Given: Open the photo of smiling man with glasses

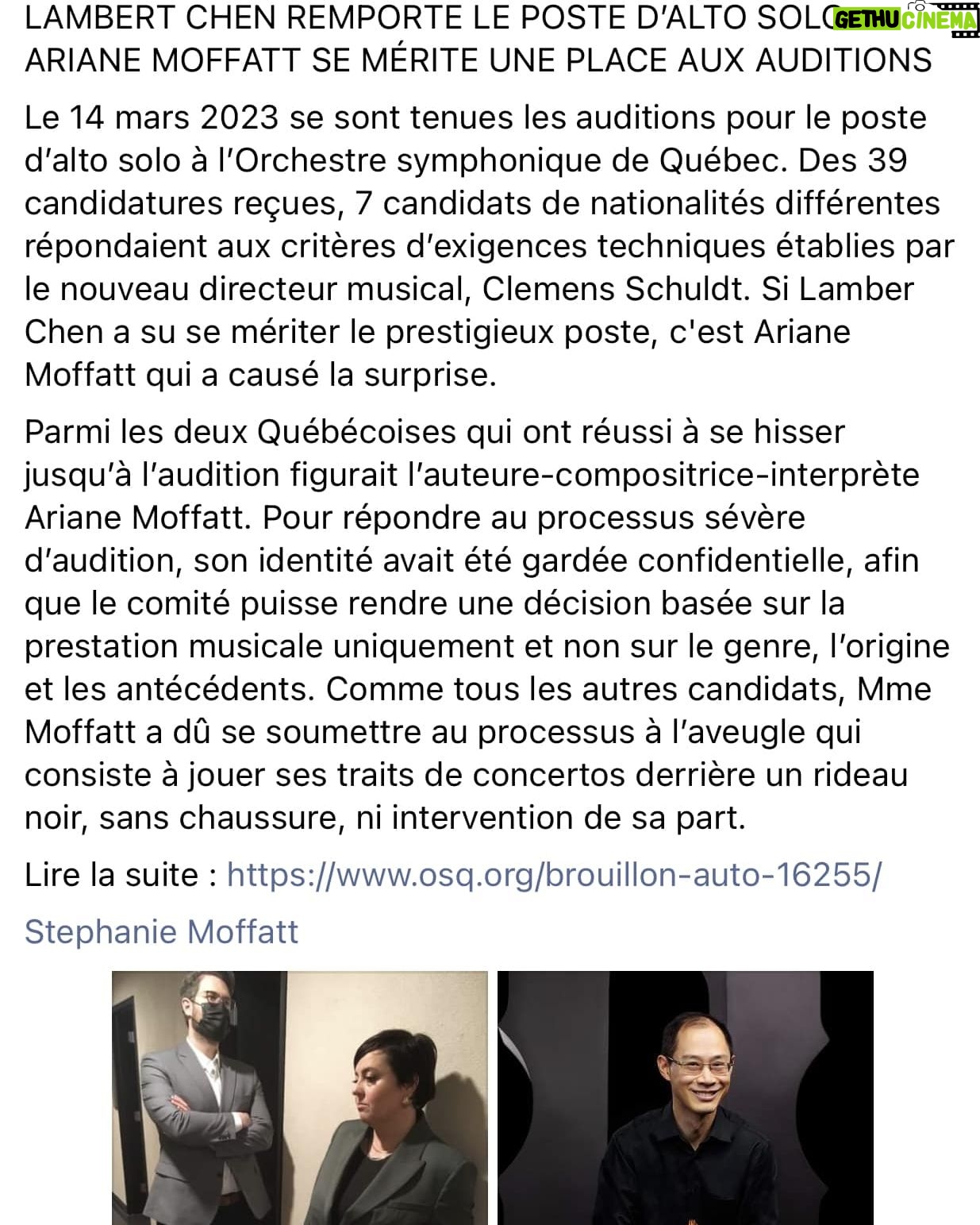Looking at the screenshot, I should pos(685,1097).
